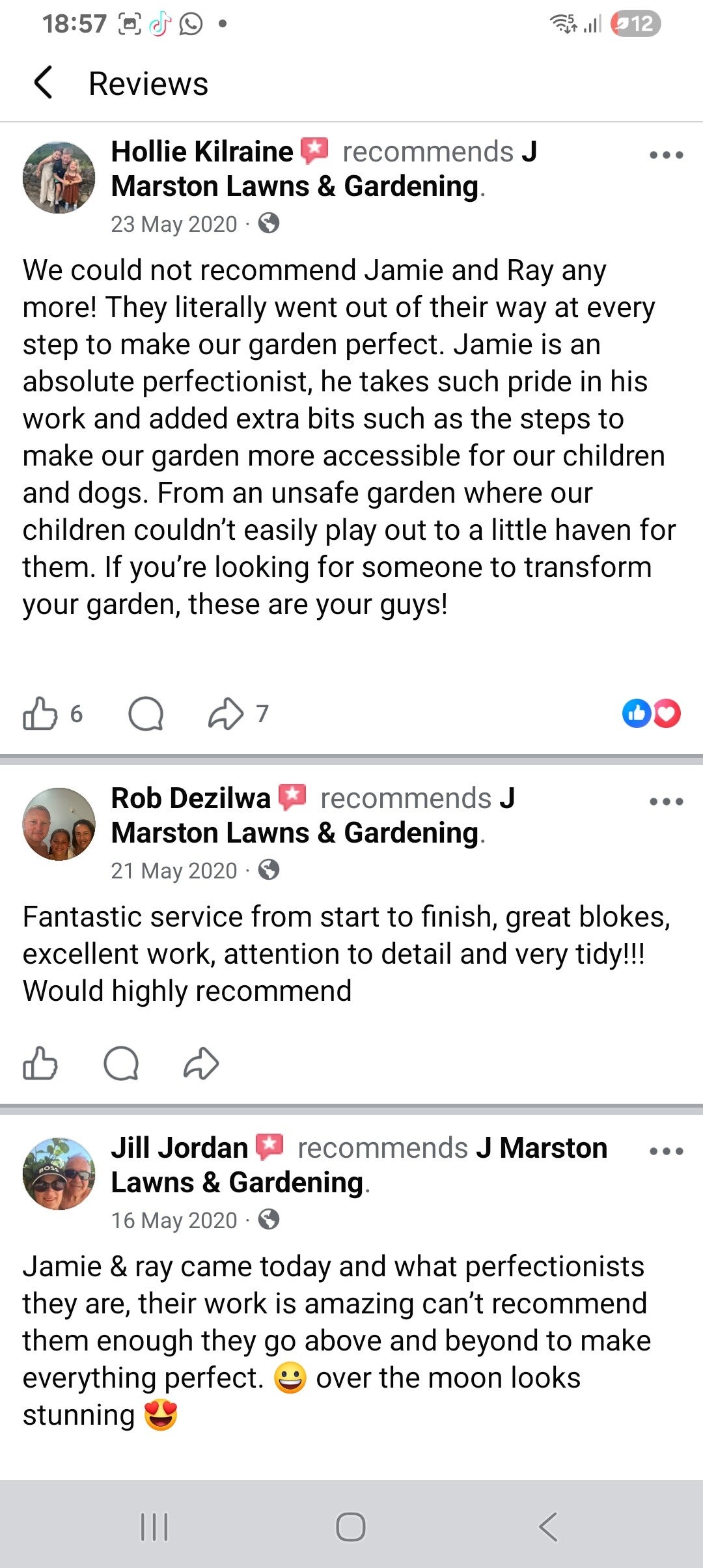
Task: View reactions on Hollie Kilraine's review
Action: point(651,714)
